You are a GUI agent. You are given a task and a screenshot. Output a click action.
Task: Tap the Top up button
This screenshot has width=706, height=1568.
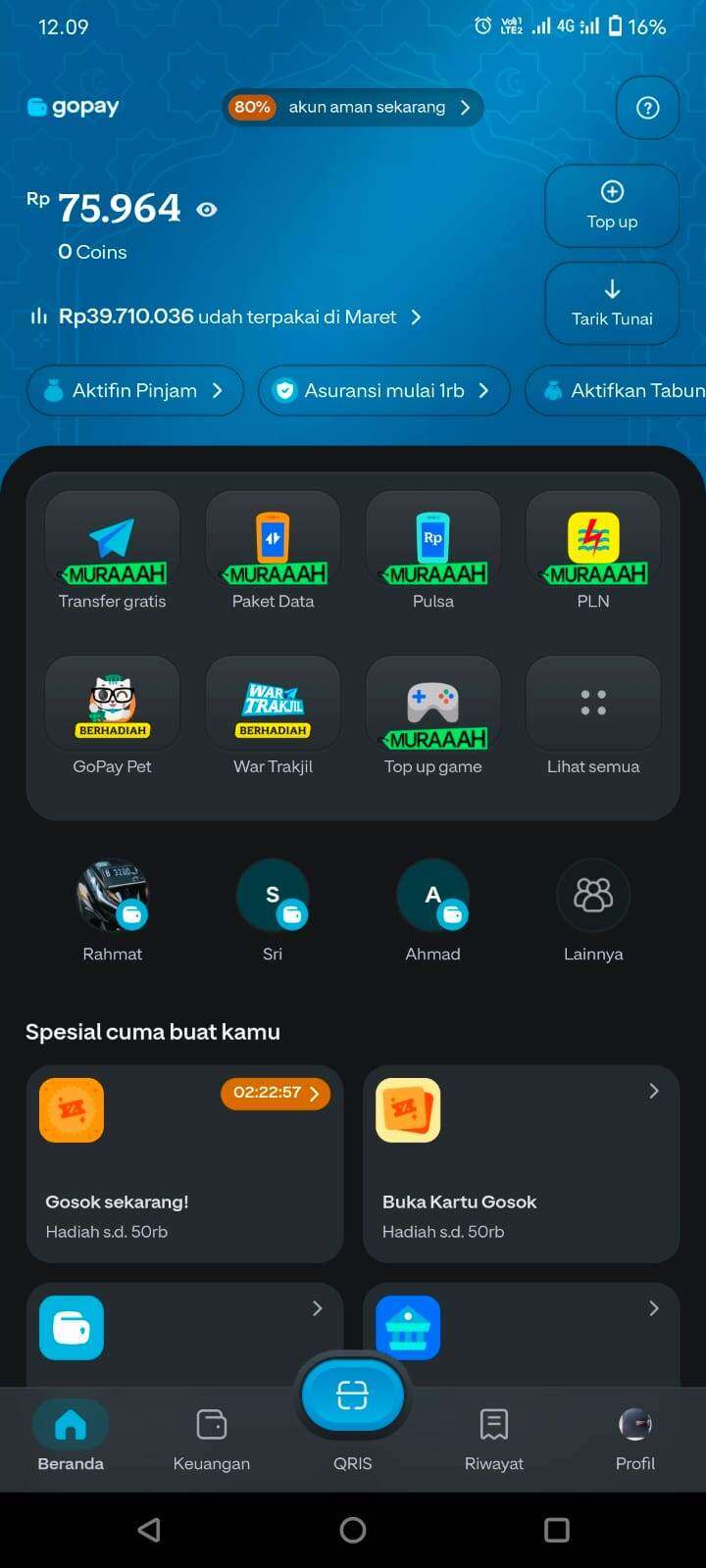612,206
